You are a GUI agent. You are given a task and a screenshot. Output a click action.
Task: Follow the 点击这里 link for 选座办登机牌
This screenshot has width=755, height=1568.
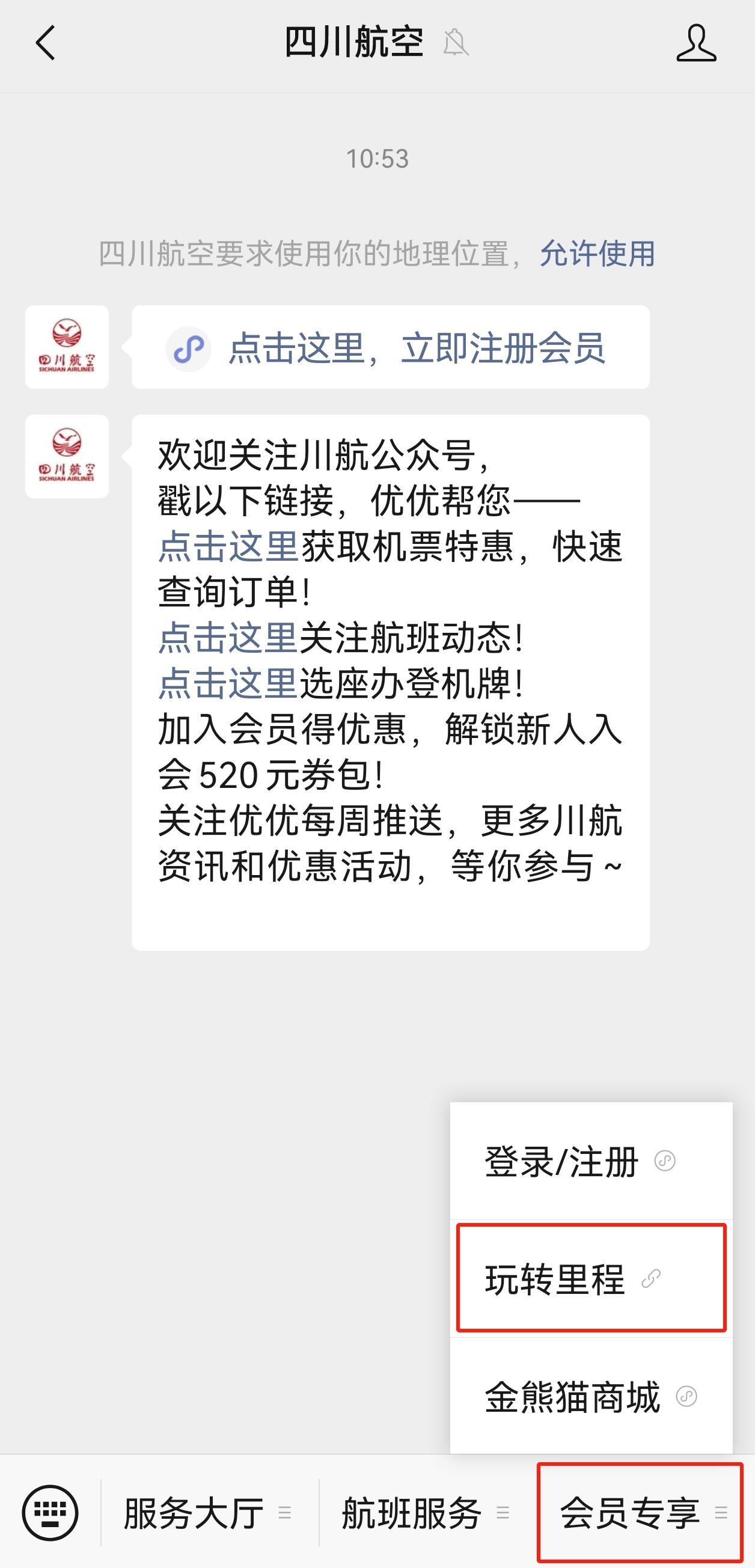[x=228, y=683]
